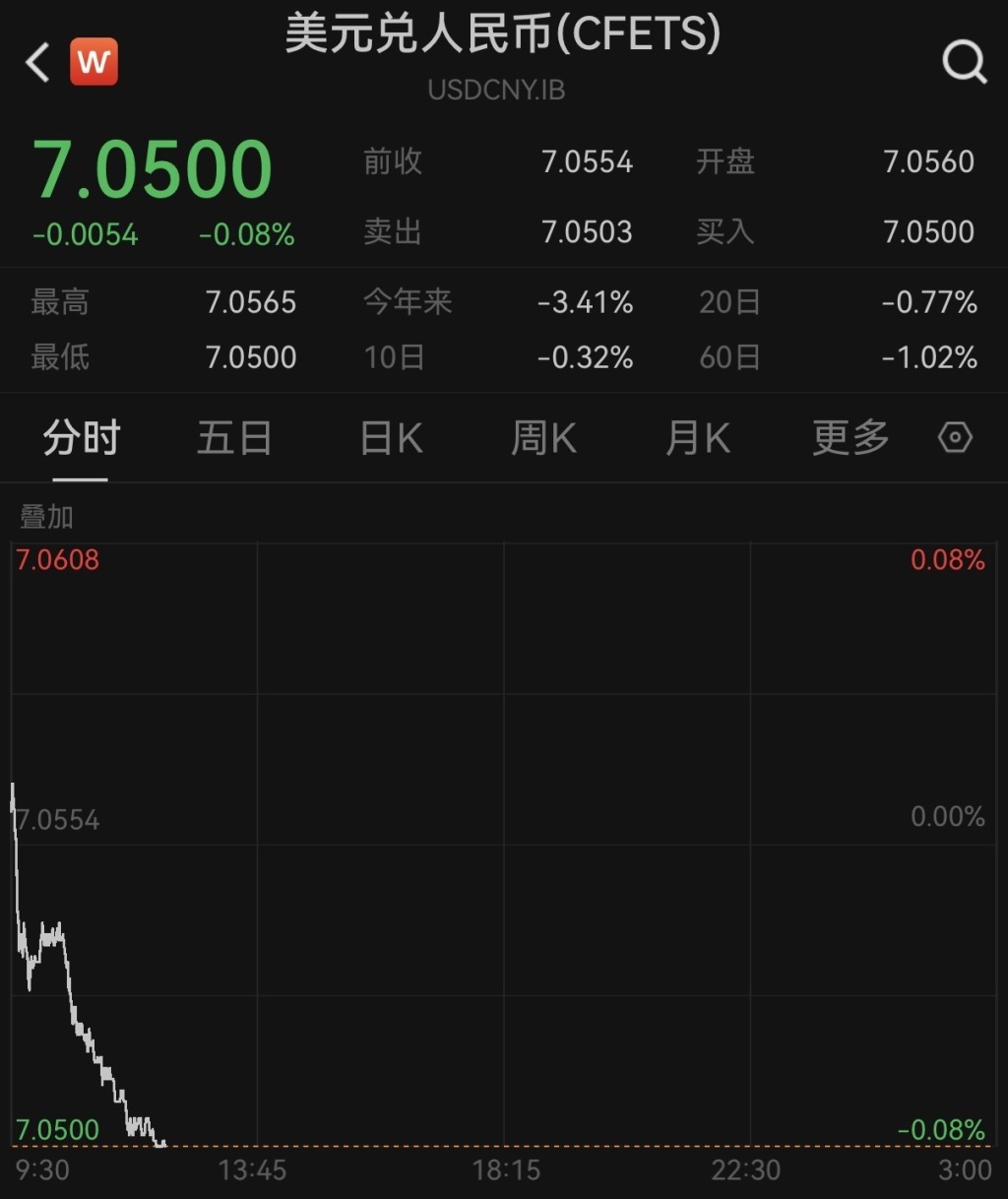Screen dimensions: 1008x1199
Task: Switch to the 五日 chart tab
Action: [x=234, y=438]
